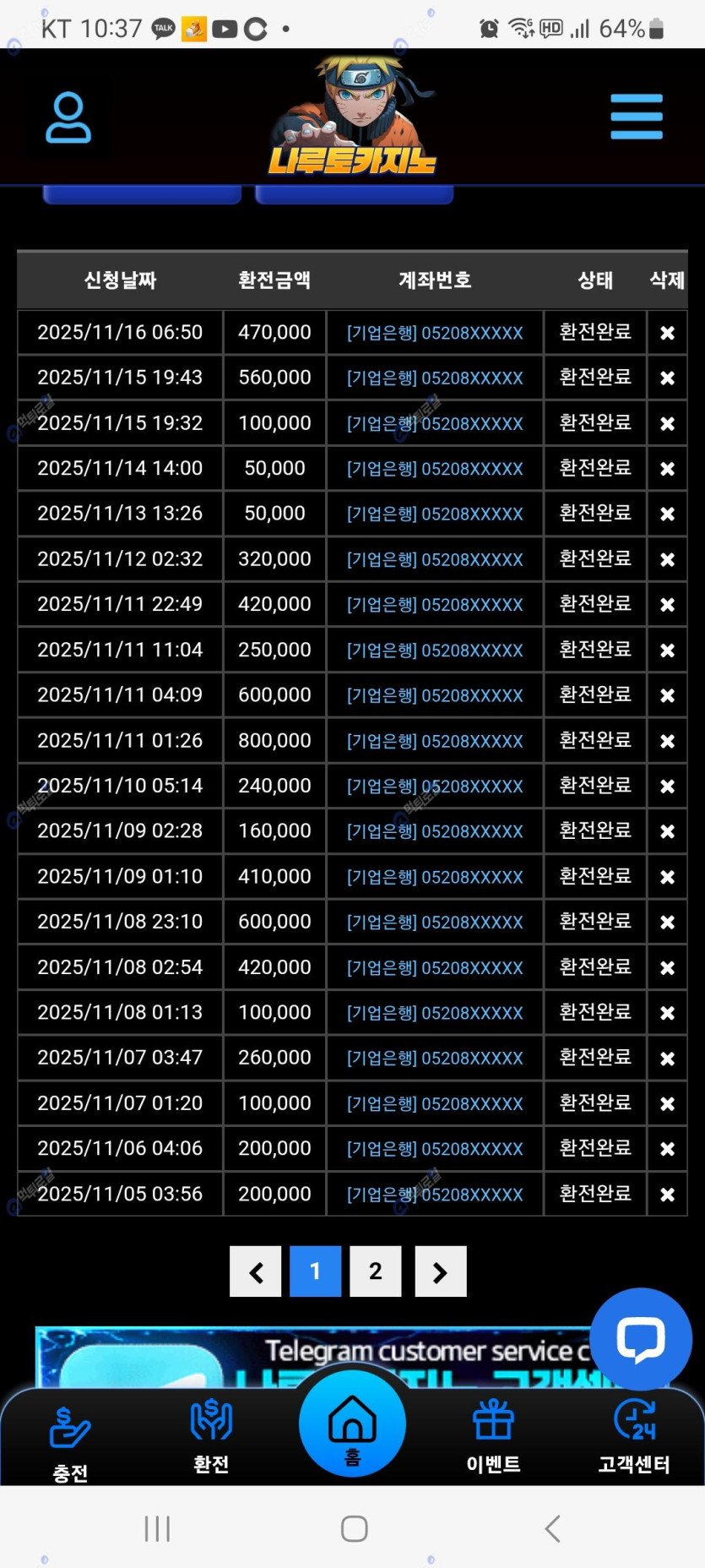Open the hamburger menu
Viewport: 705px width, 1568px height.
coord(637,117)
